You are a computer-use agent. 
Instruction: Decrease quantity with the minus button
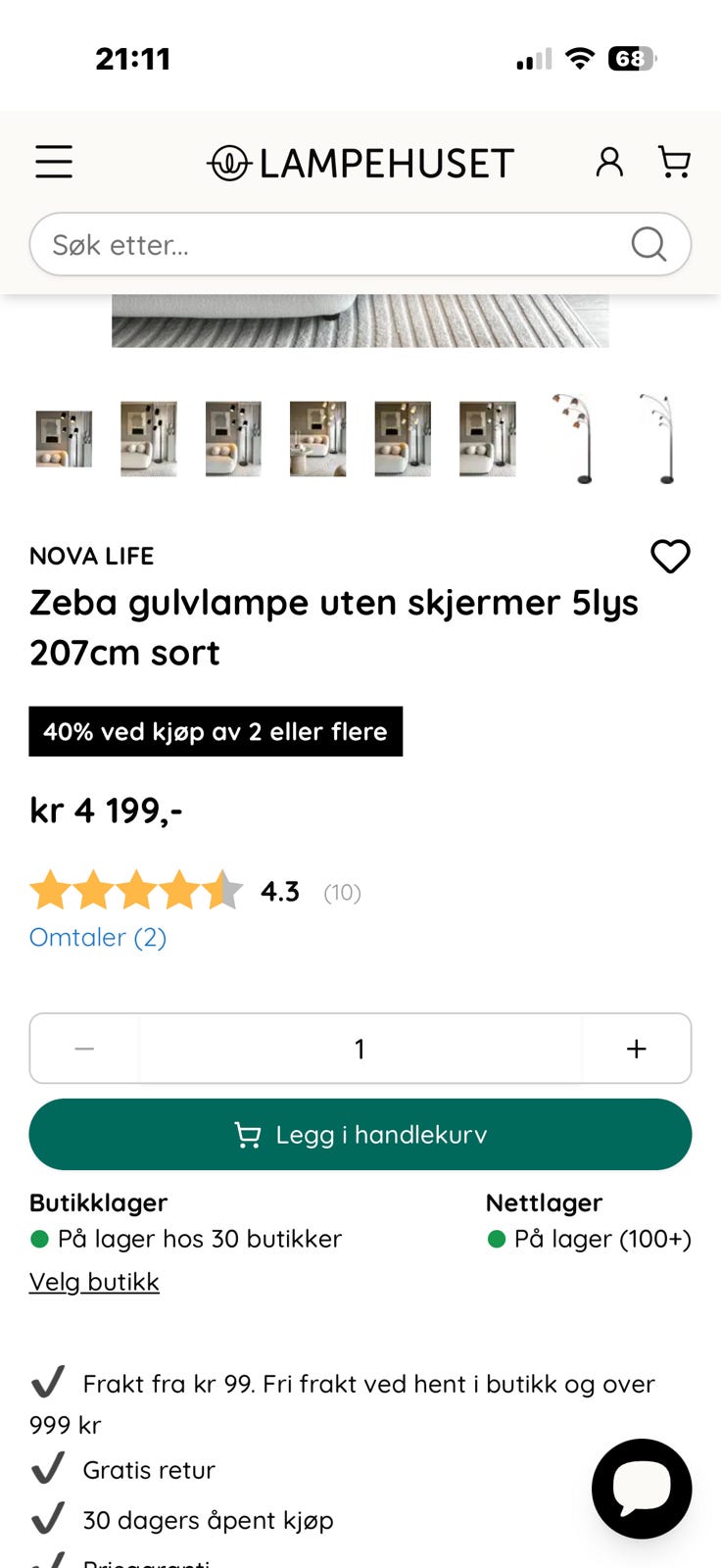84,1048
